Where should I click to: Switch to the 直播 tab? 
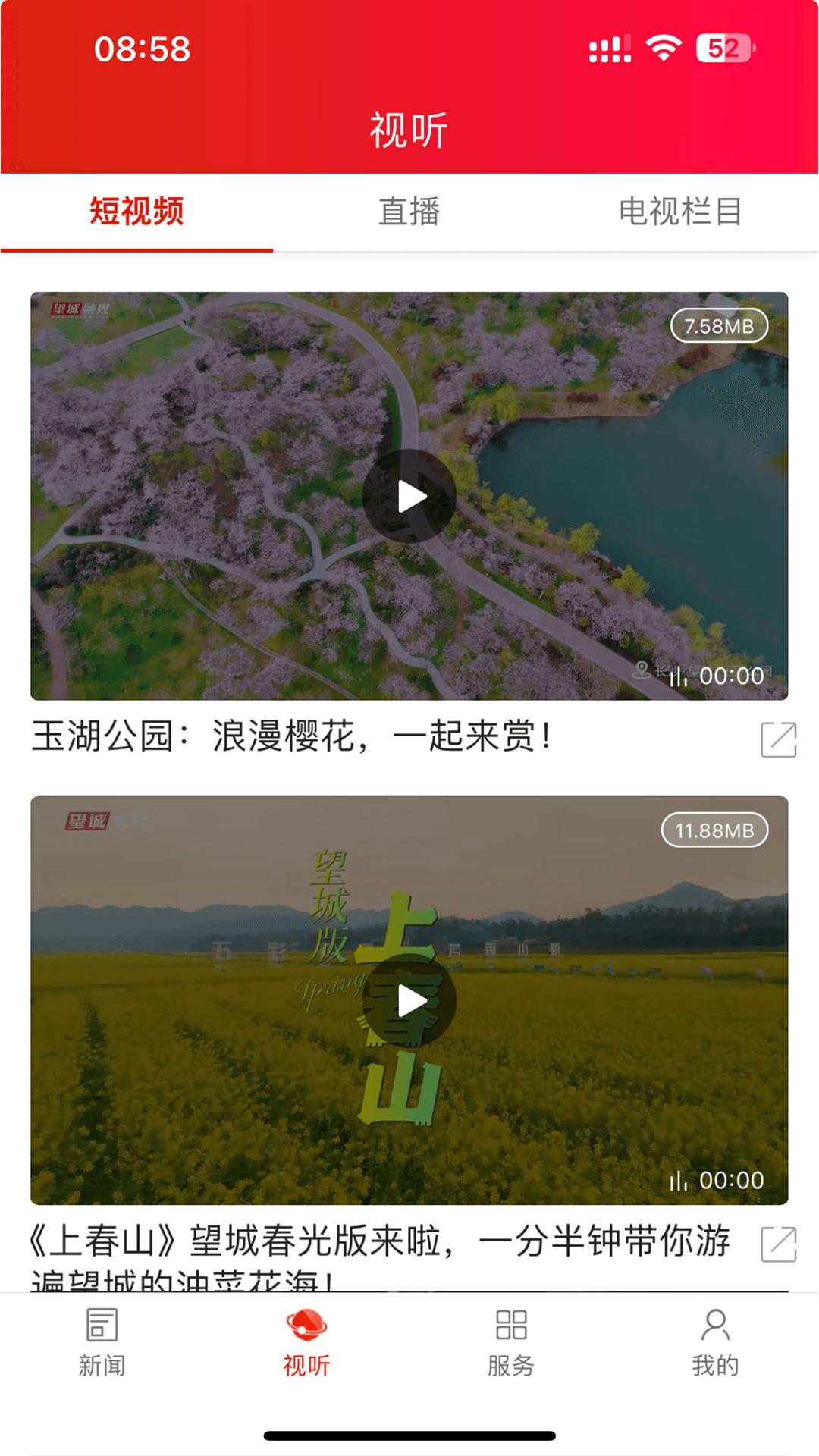click(409, 213)
